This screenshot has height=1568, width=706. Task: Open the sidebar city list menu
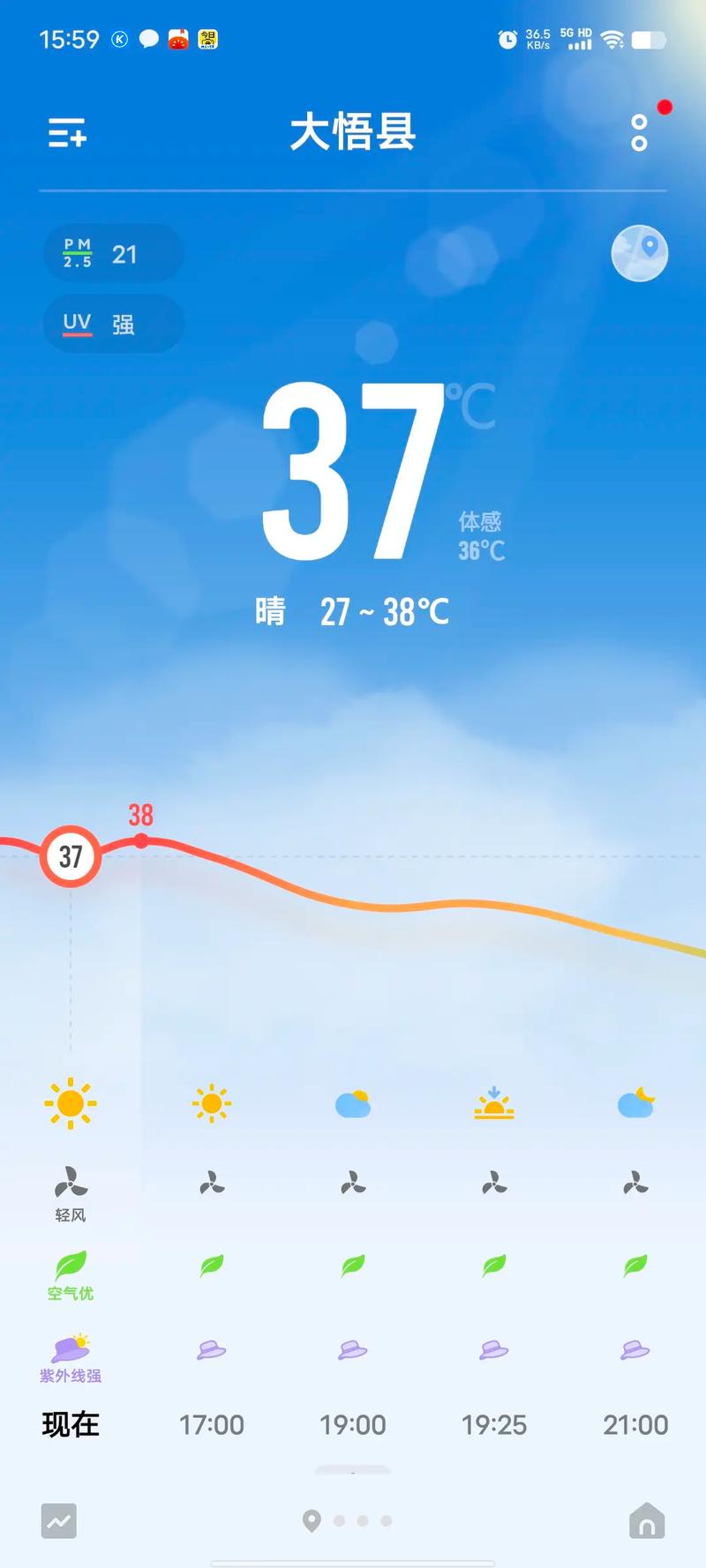click(67, 134)
